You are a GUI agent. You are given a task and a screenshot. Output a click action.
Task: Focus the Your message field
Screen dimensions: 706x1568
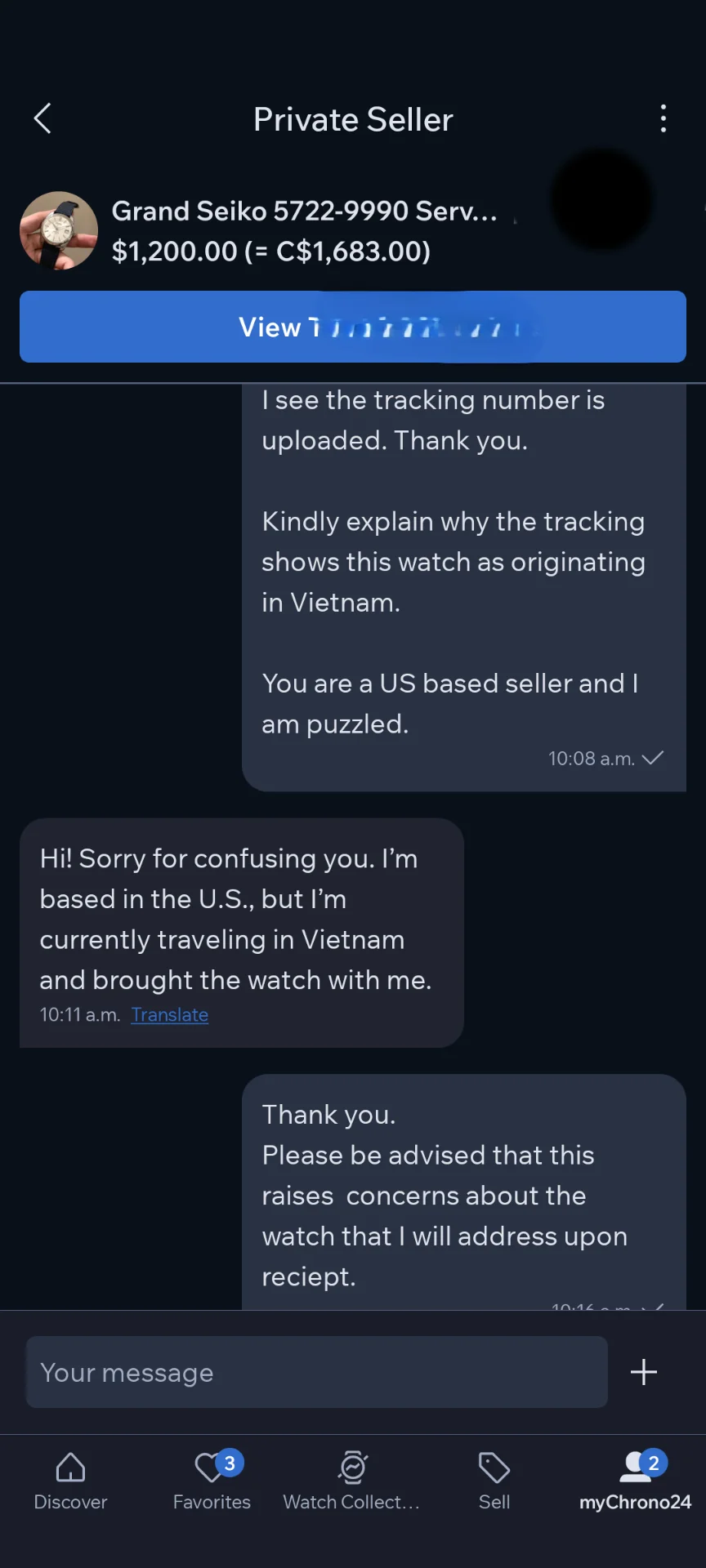(317, 1373)
